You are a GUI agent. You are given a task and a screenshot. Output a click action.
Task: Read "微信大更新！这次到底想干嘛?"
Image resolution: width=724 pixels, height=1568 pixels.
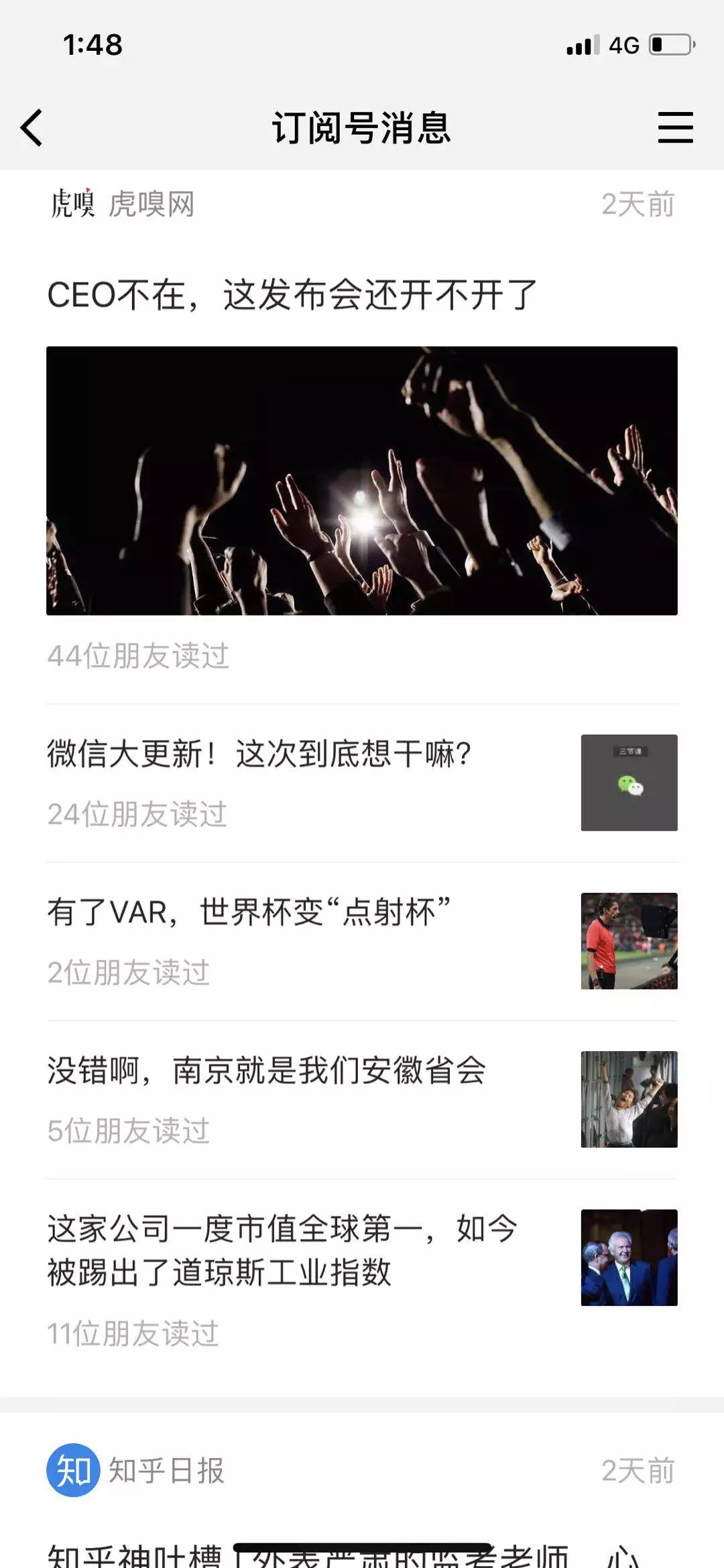(x=259, y=755)
